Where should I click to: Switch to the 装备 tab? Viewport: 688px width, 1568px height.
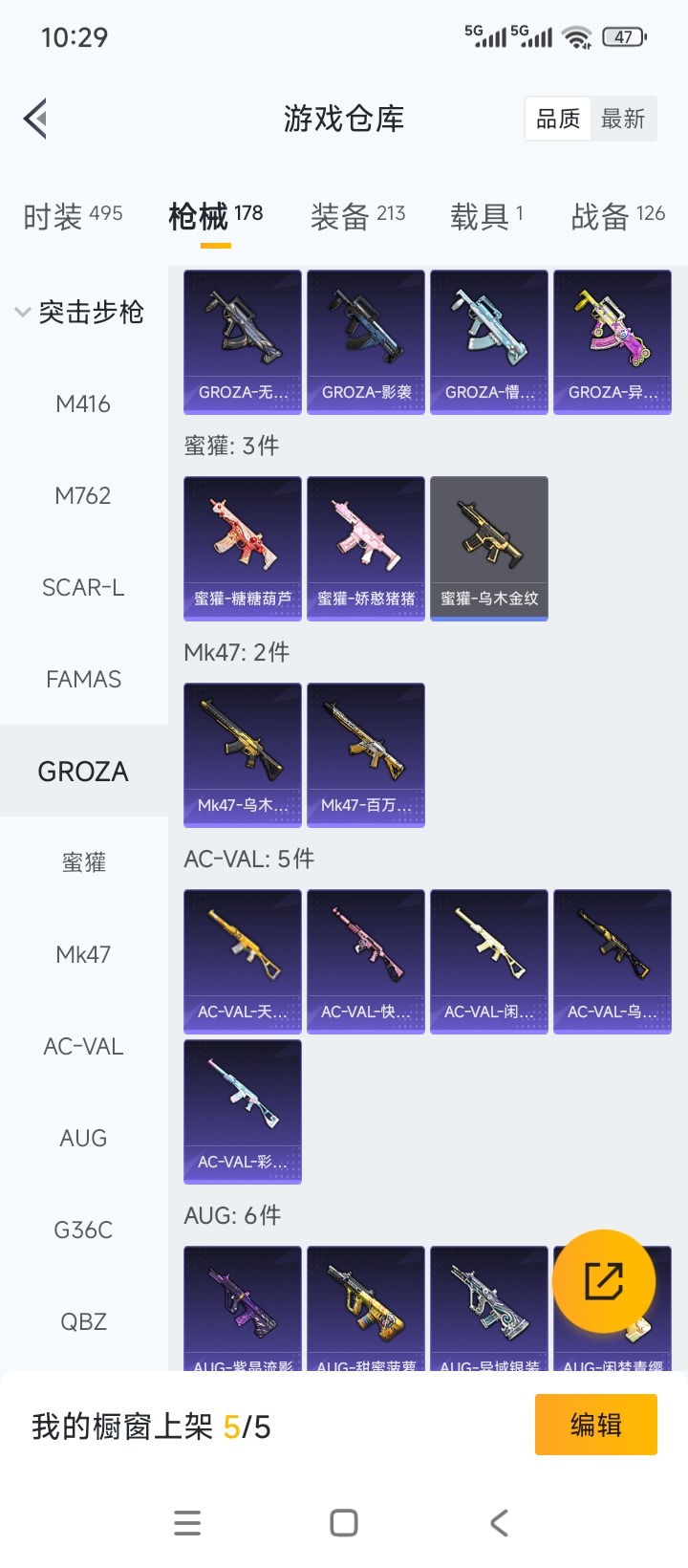click(357, 216)
